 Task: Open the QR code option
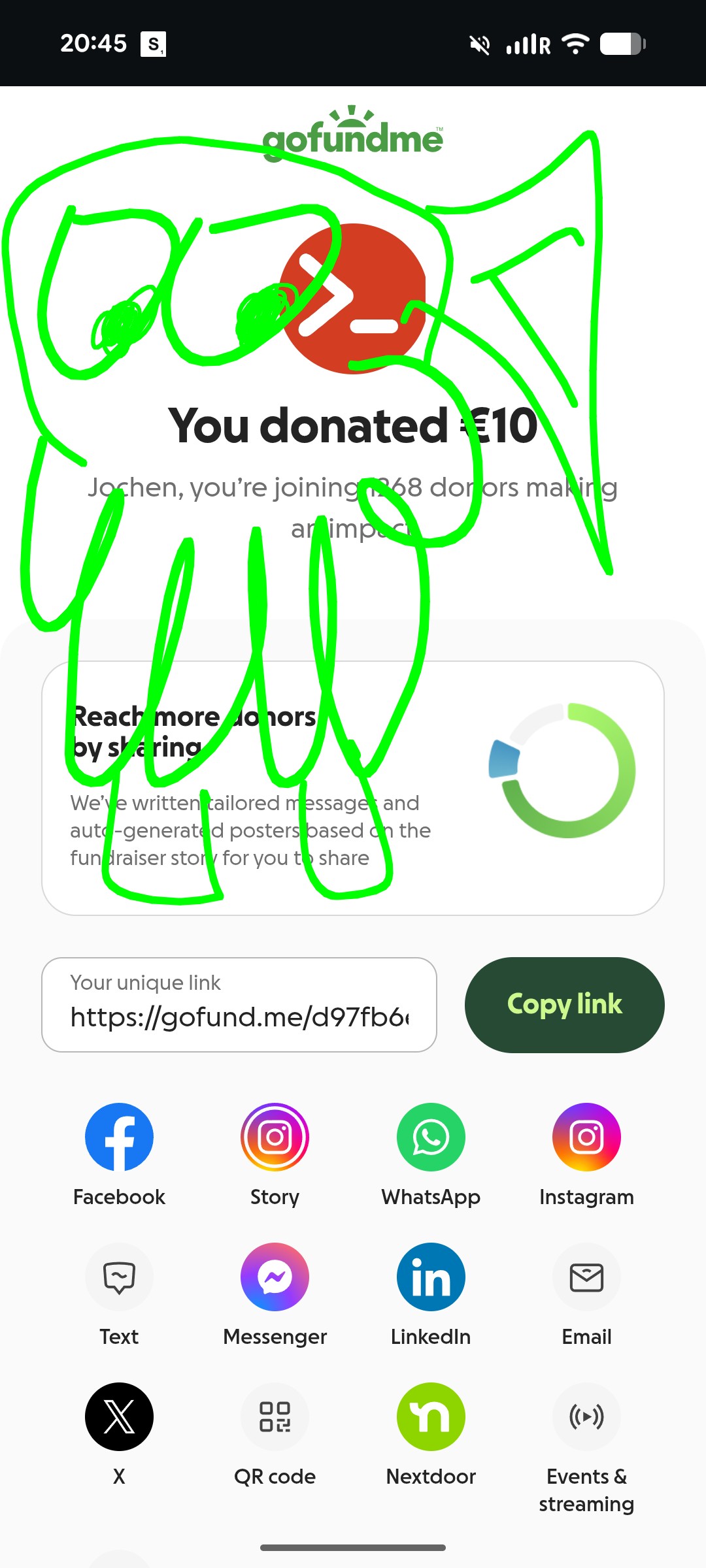(x=275, y=1416)
